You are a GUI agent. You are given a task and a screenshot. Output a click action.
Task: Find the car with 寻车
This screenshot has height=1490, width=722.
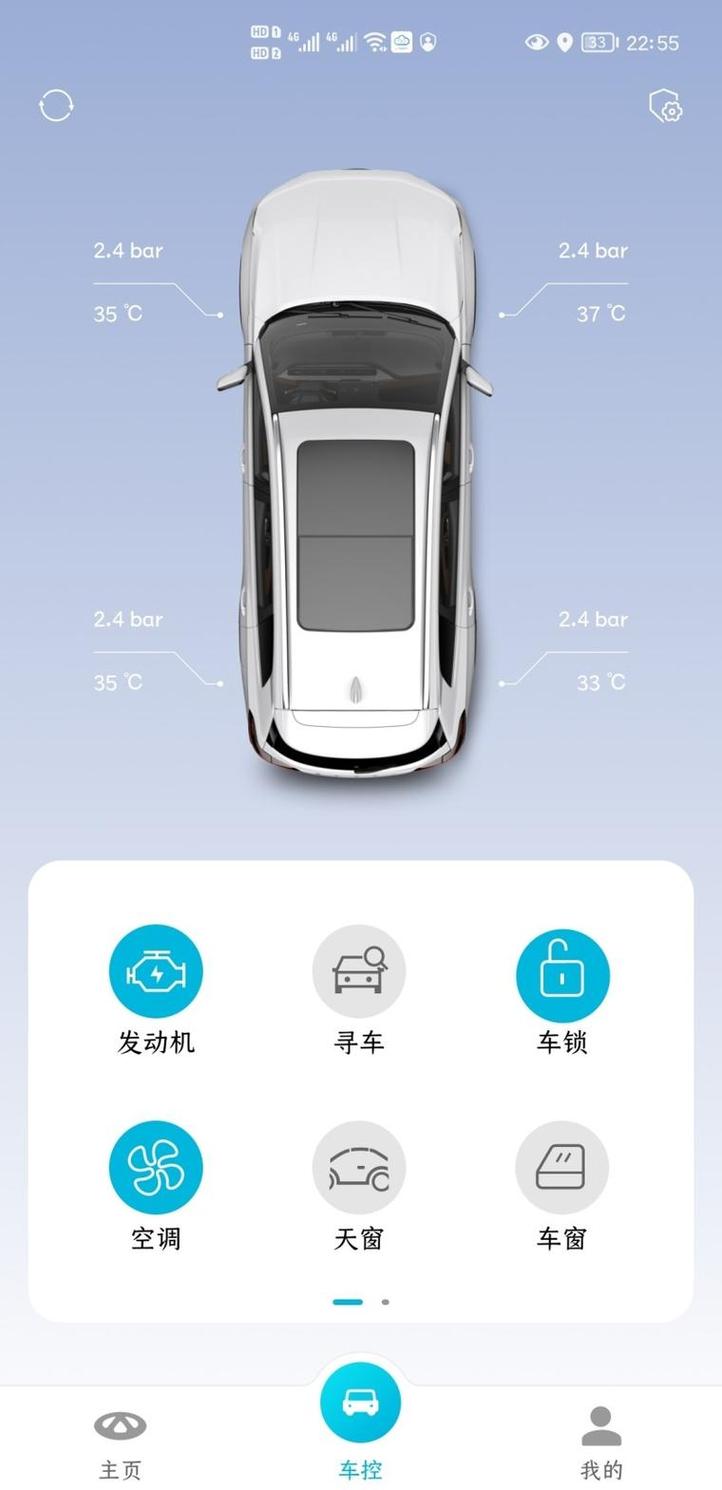[x=359, y=971]
